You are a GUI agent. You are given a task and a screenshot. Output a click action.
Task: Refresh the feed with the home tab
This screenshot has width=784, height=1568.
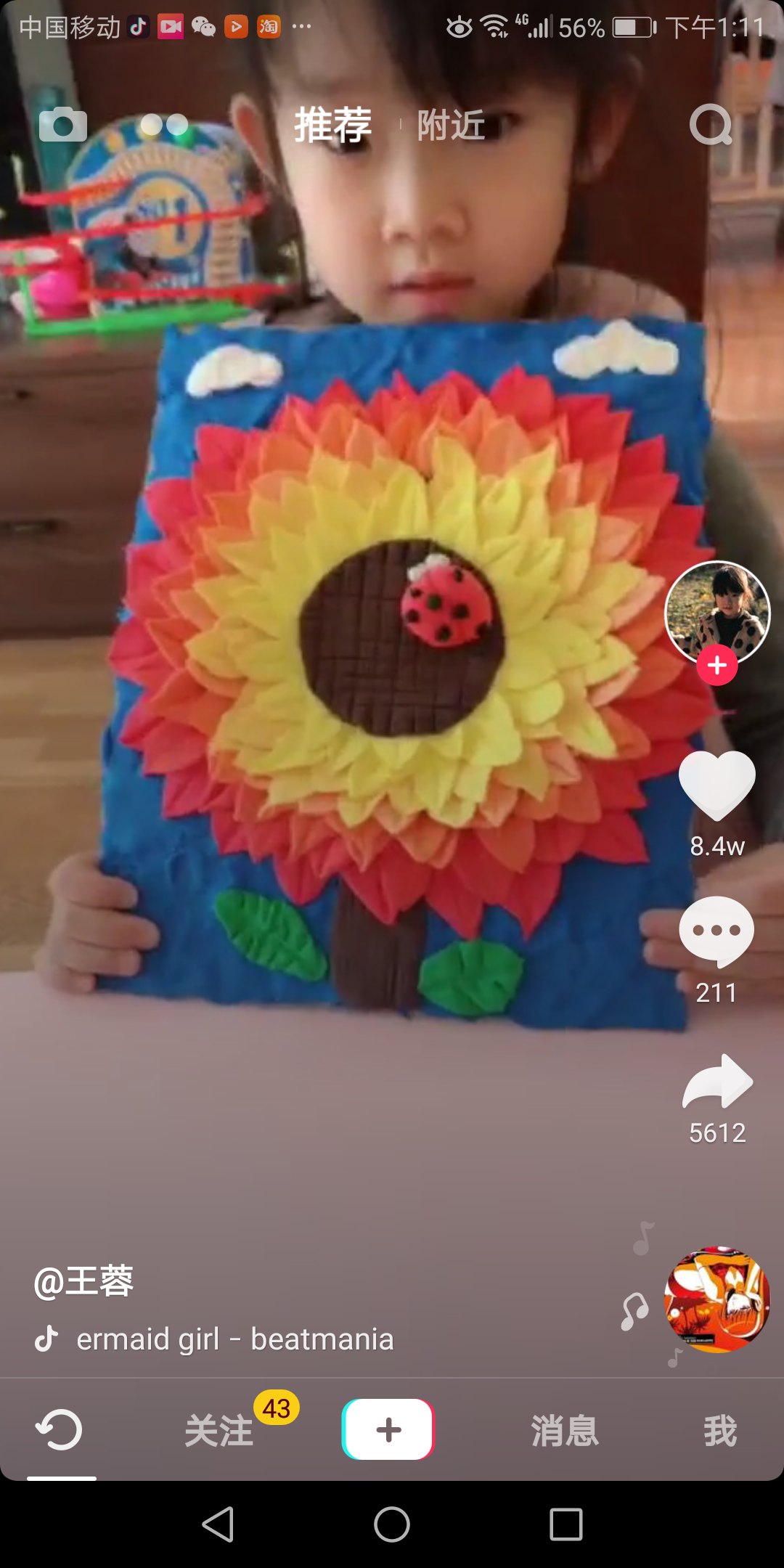[60, 1430]
